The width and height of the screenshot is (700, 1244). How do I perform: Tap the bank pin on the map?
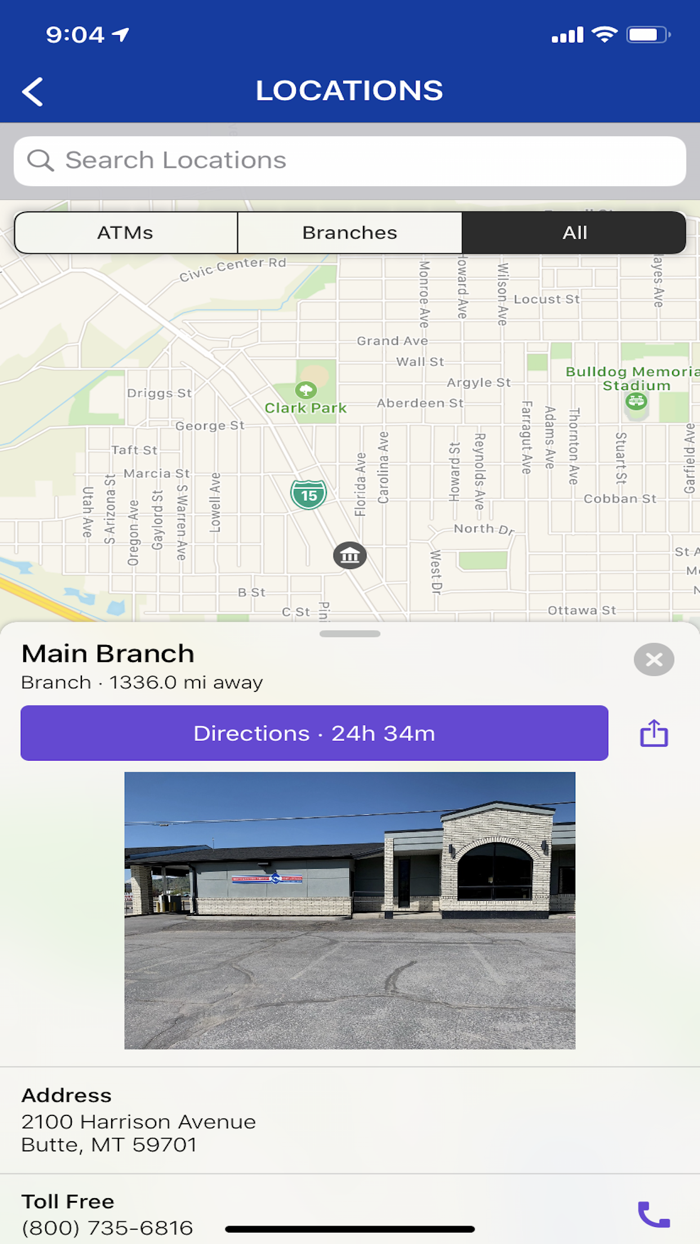click(350, 556)
